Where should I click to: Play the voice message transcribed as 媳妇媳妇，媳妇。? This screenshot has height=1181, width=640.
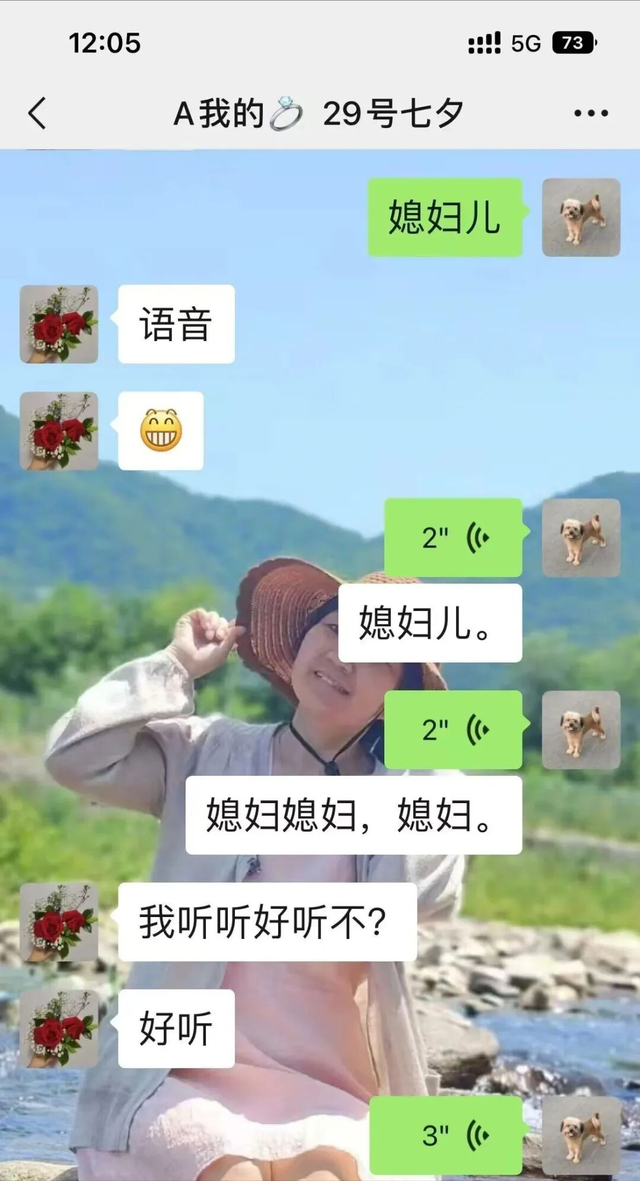pyautogui.click(x=453, y=730)
